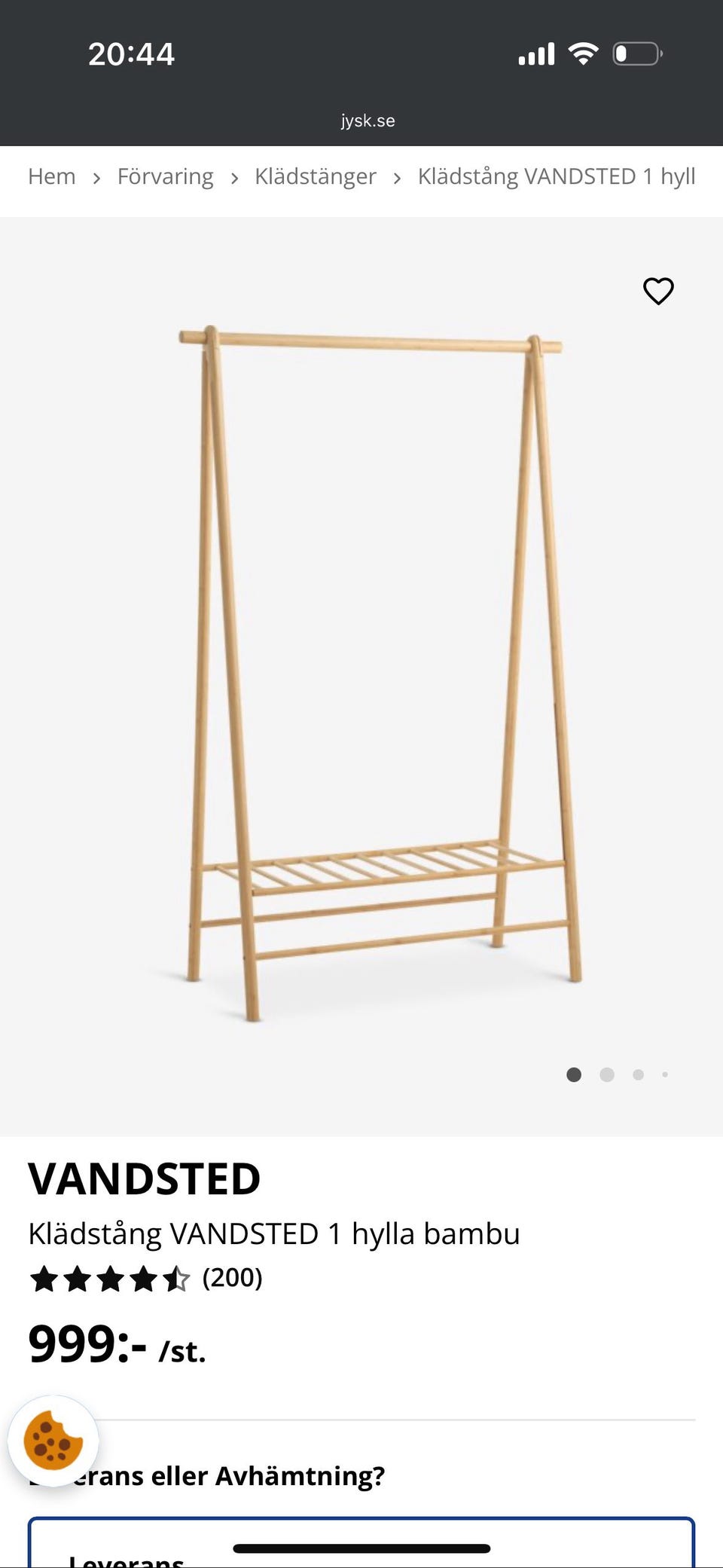Jump to the second product image dot
The height and width of the screenshot is (1568, 723).
pyautogui.click(x=607, y=1075)
